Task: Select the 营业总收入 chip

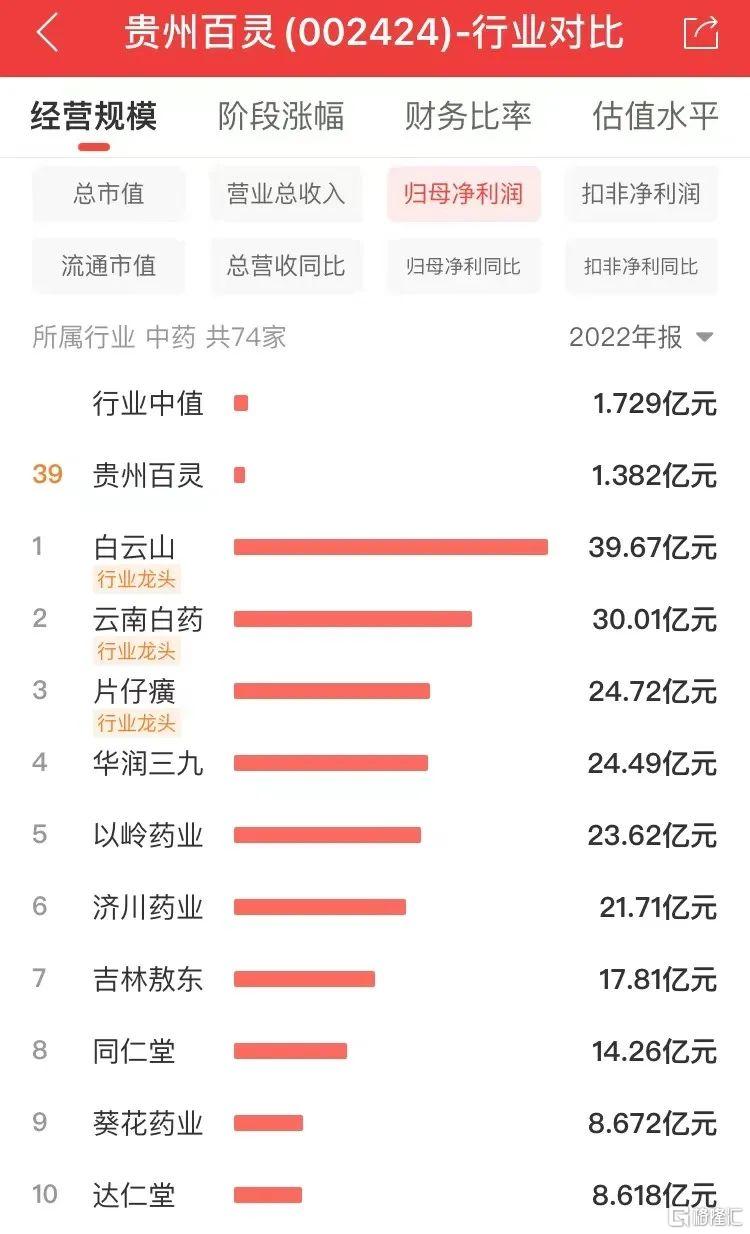Action: [286, 194]
